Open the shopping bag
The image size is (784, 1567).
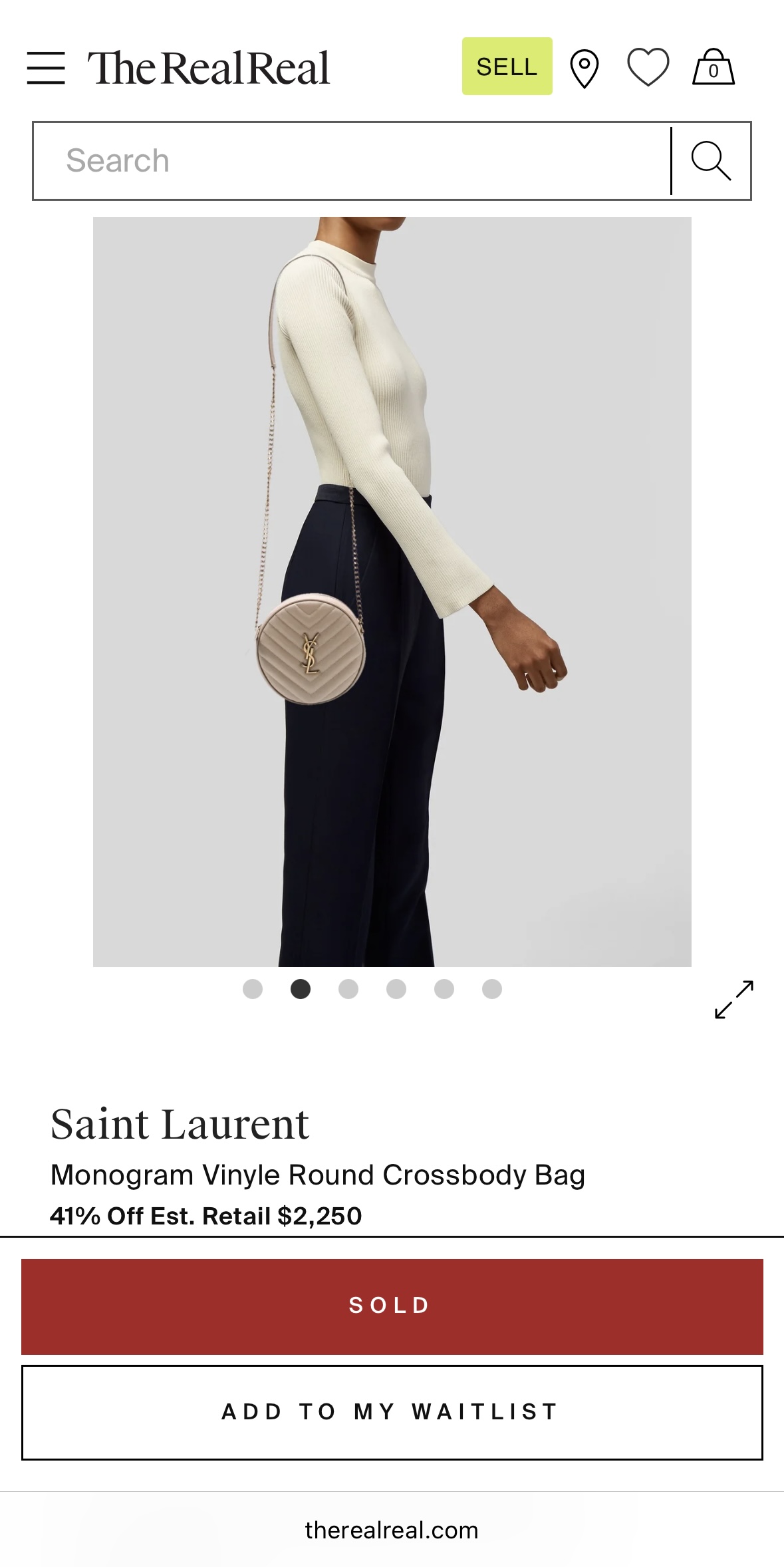pos(713,67)
